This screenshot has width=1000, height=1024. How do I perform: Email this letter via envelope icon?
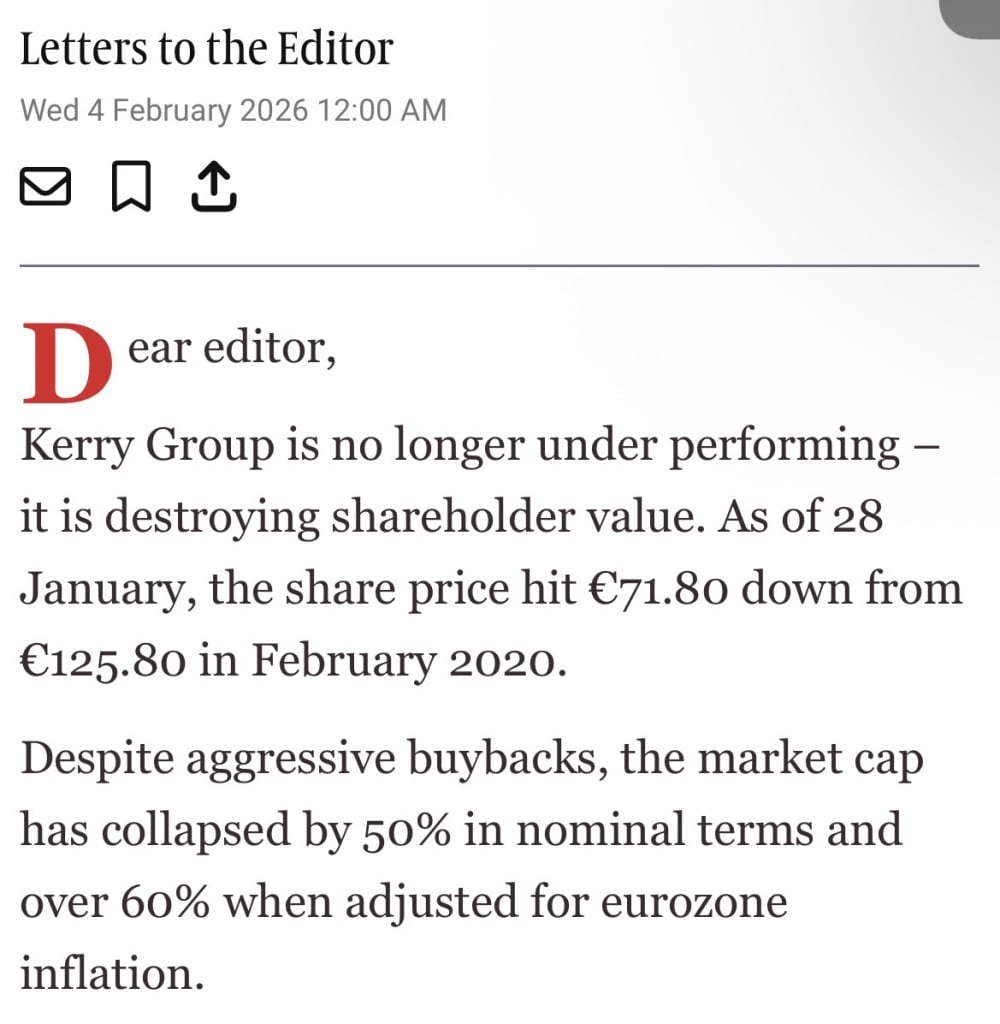(46, 187)
